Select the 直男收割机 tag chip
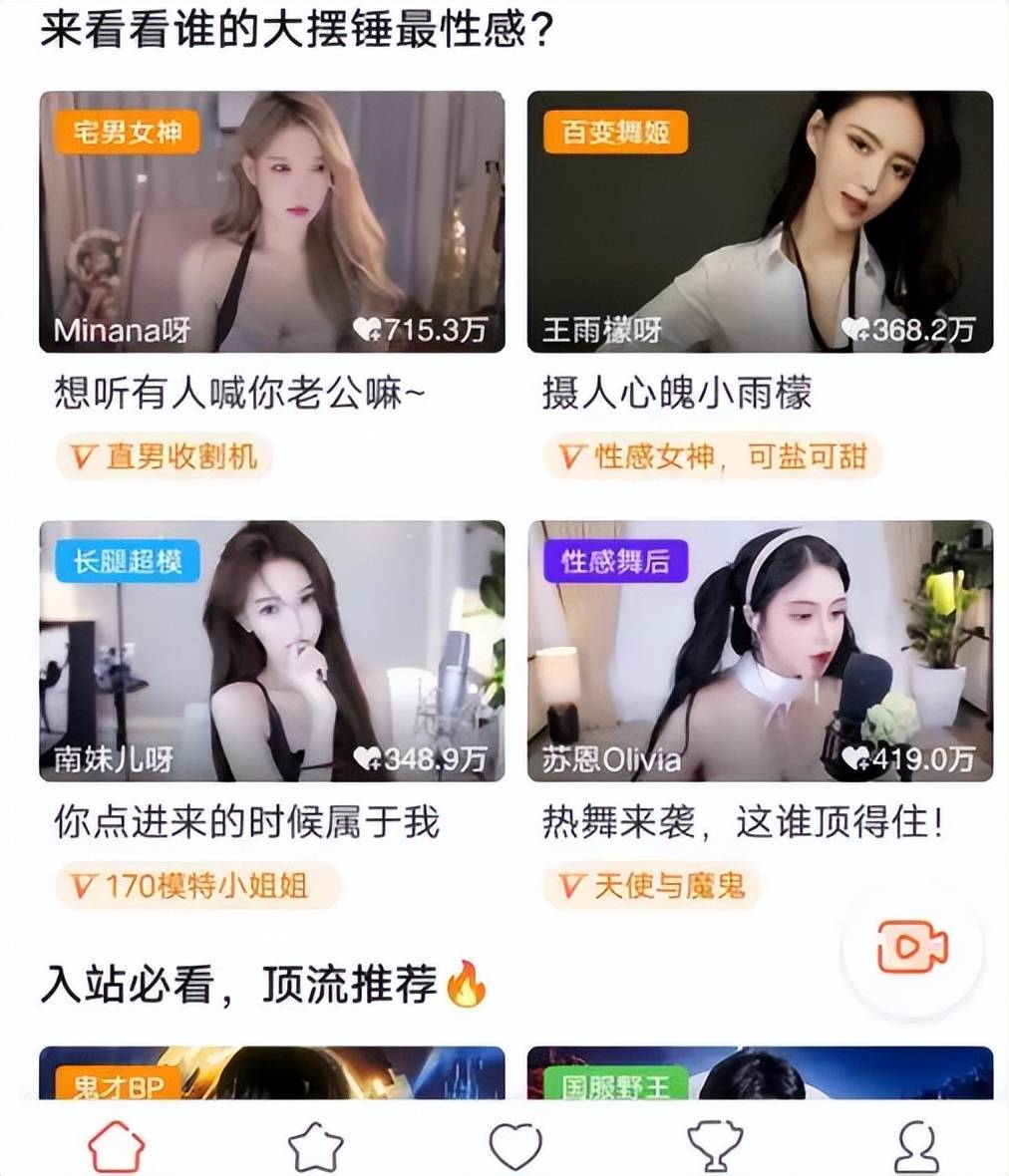Viewport: 1009px width, 1176px height. coord(165,457)
